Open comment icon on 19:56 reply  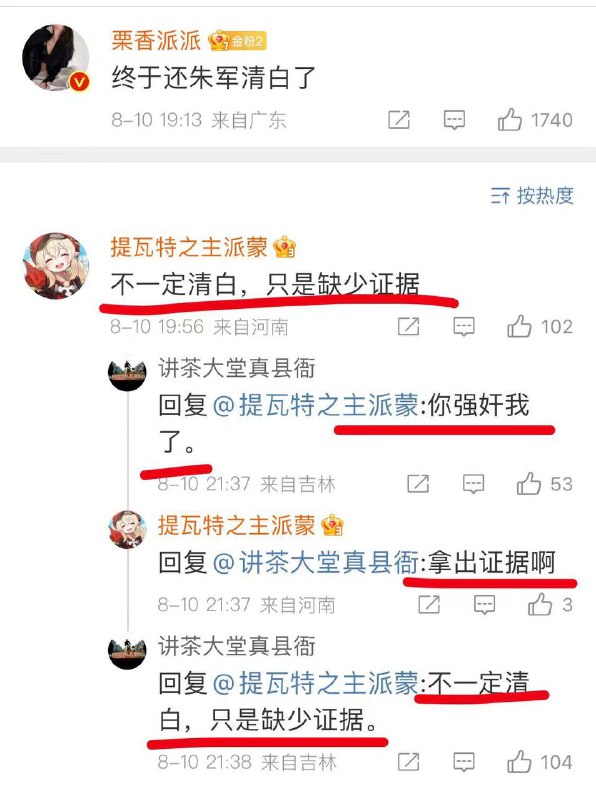[464, 327]
